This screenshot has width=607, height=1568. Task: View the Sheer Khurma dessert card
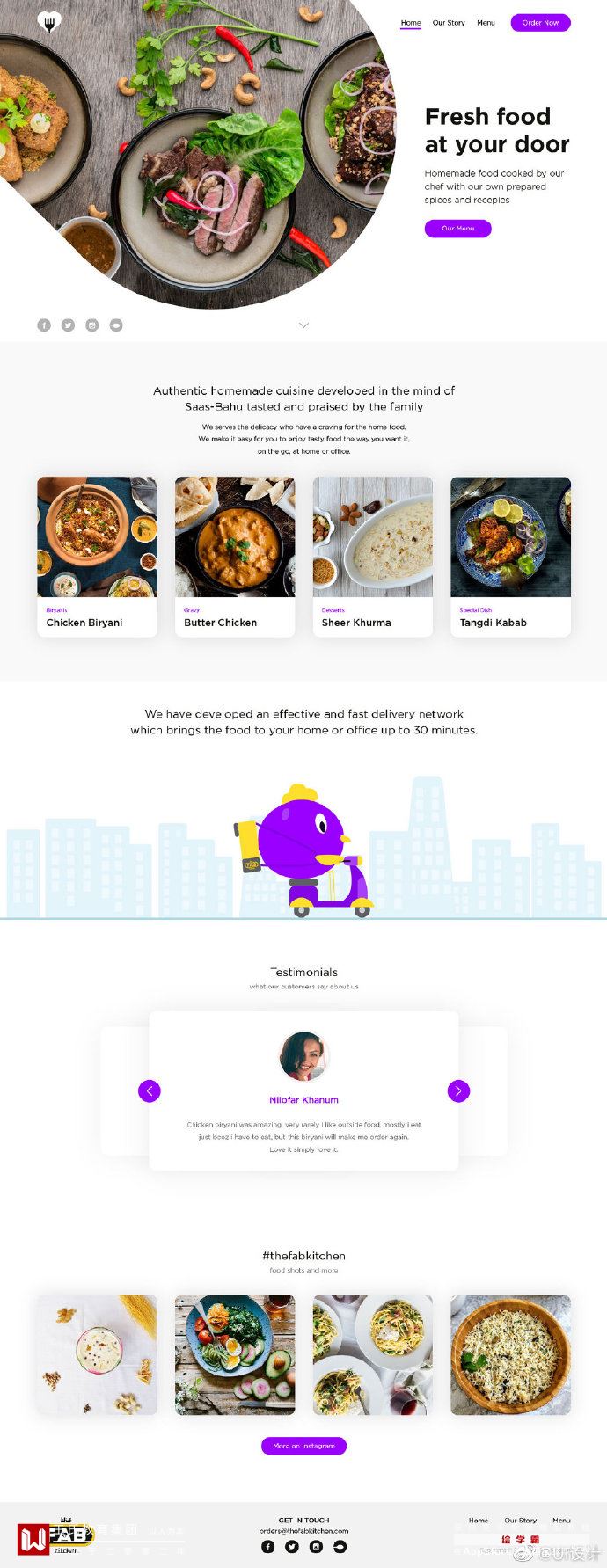[x=372, y=556]
